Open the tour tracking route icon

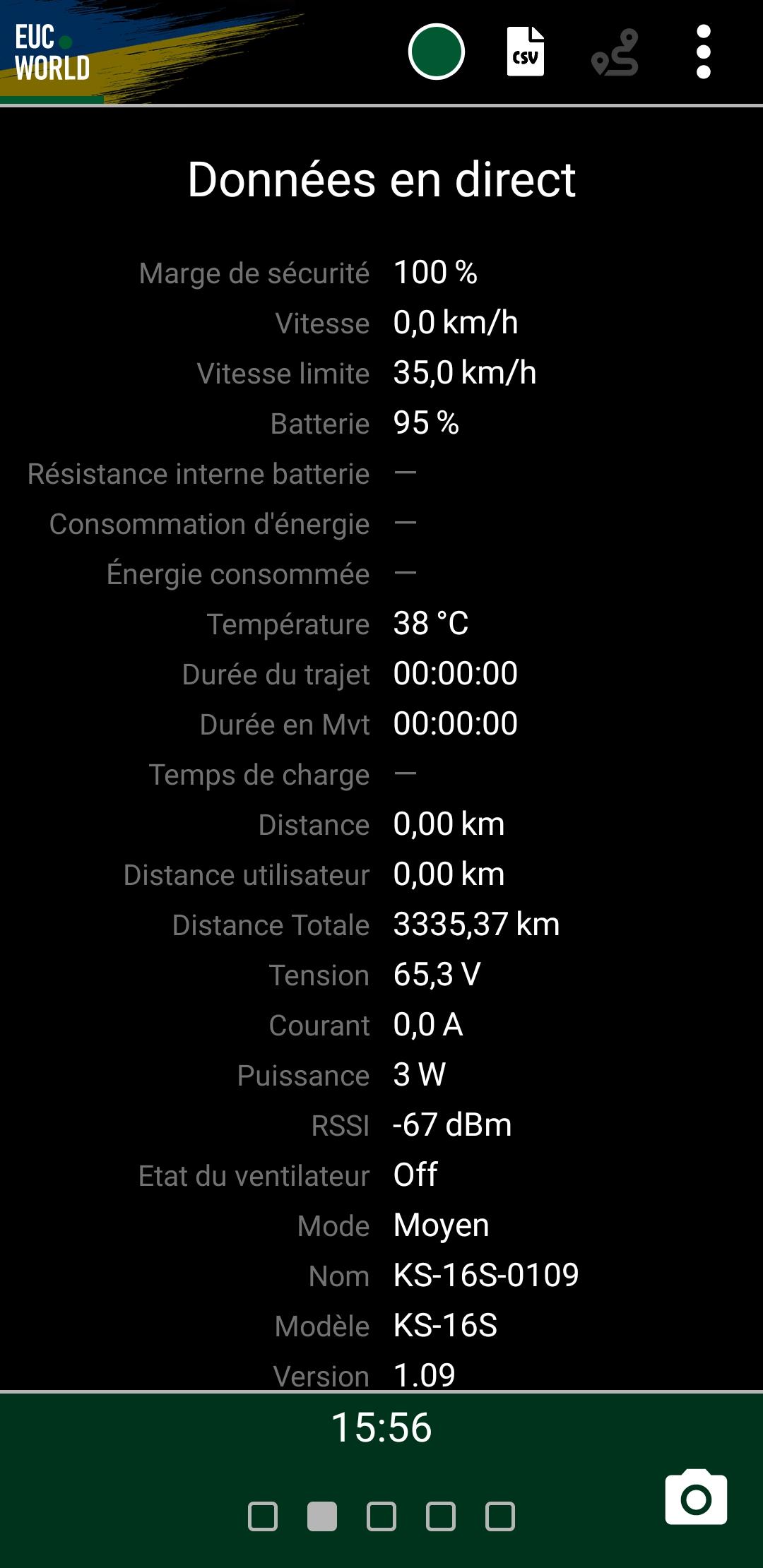[x=615, y=52]
